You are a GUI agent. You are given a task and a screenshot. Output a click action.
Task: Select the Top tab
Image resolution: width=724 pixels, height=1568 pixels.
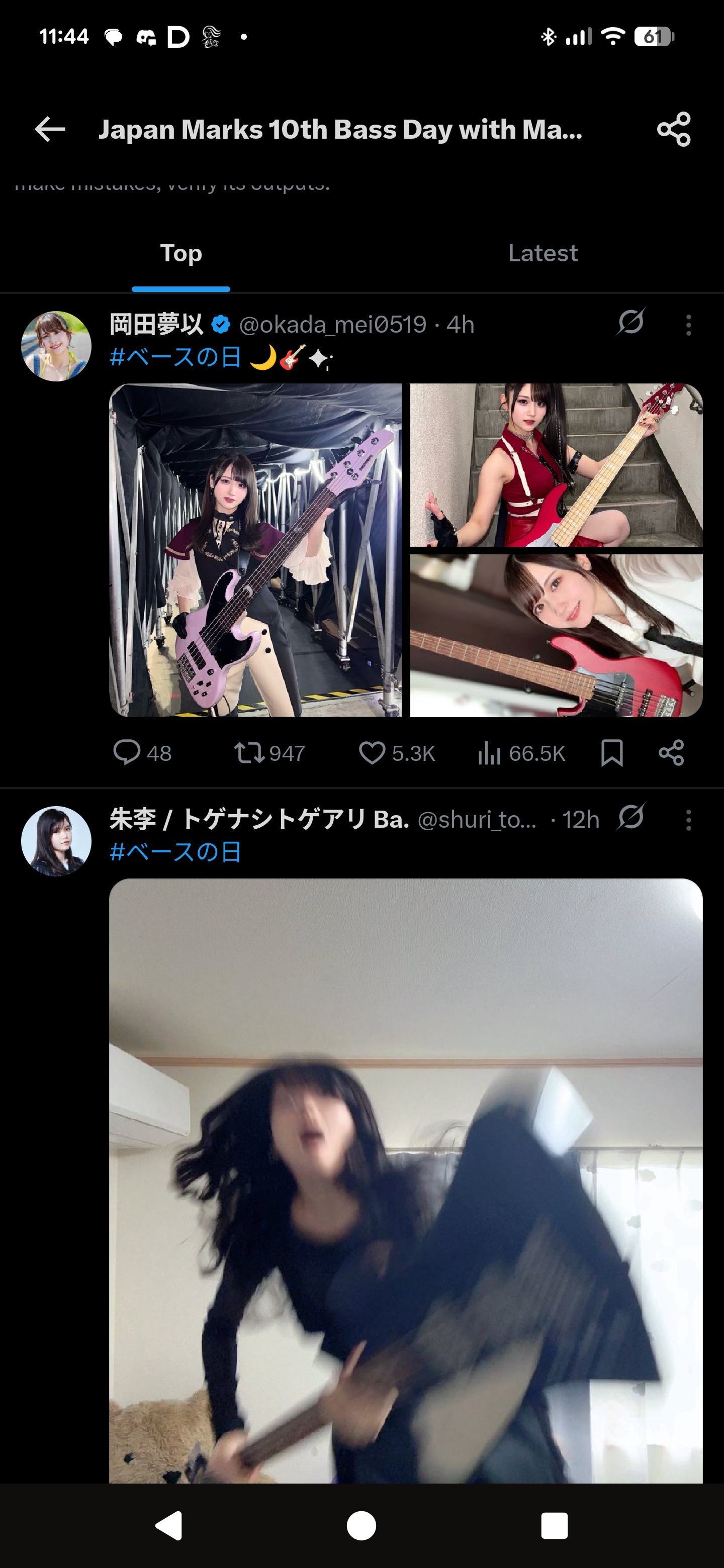(181, 253)
